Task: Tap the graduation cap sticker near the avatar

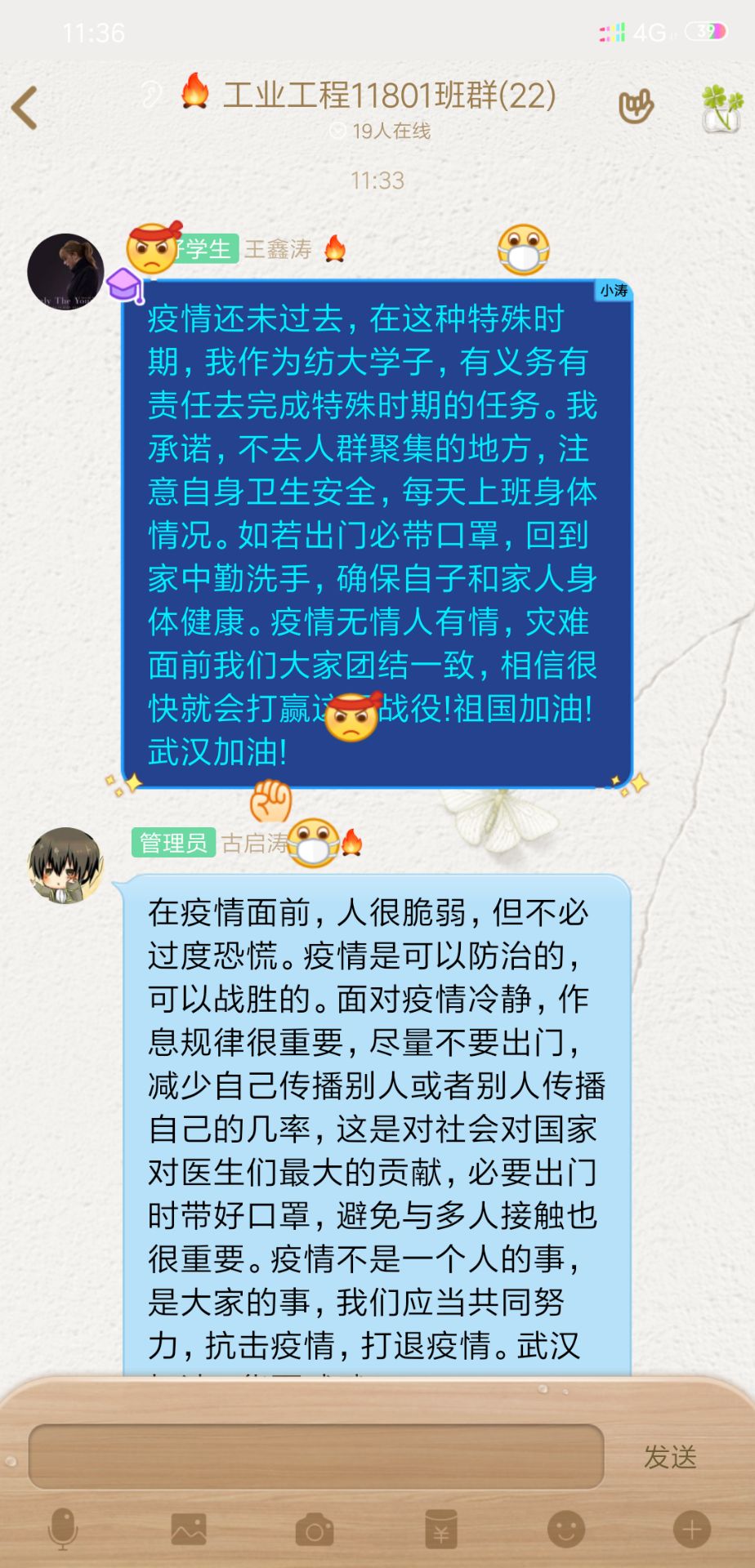Action: coord(124,282)
